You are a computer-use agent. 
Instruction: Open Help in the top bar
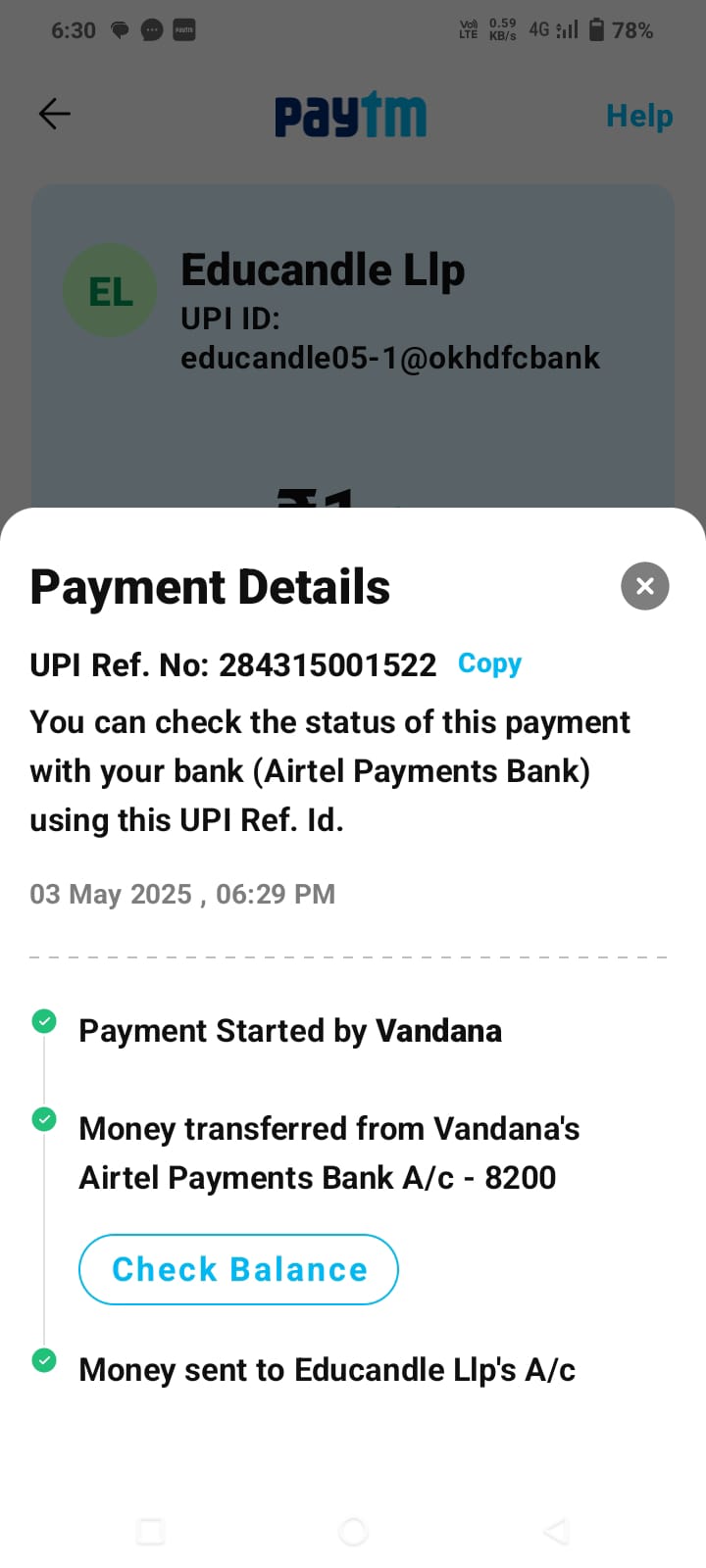click(x=639, y=116)
